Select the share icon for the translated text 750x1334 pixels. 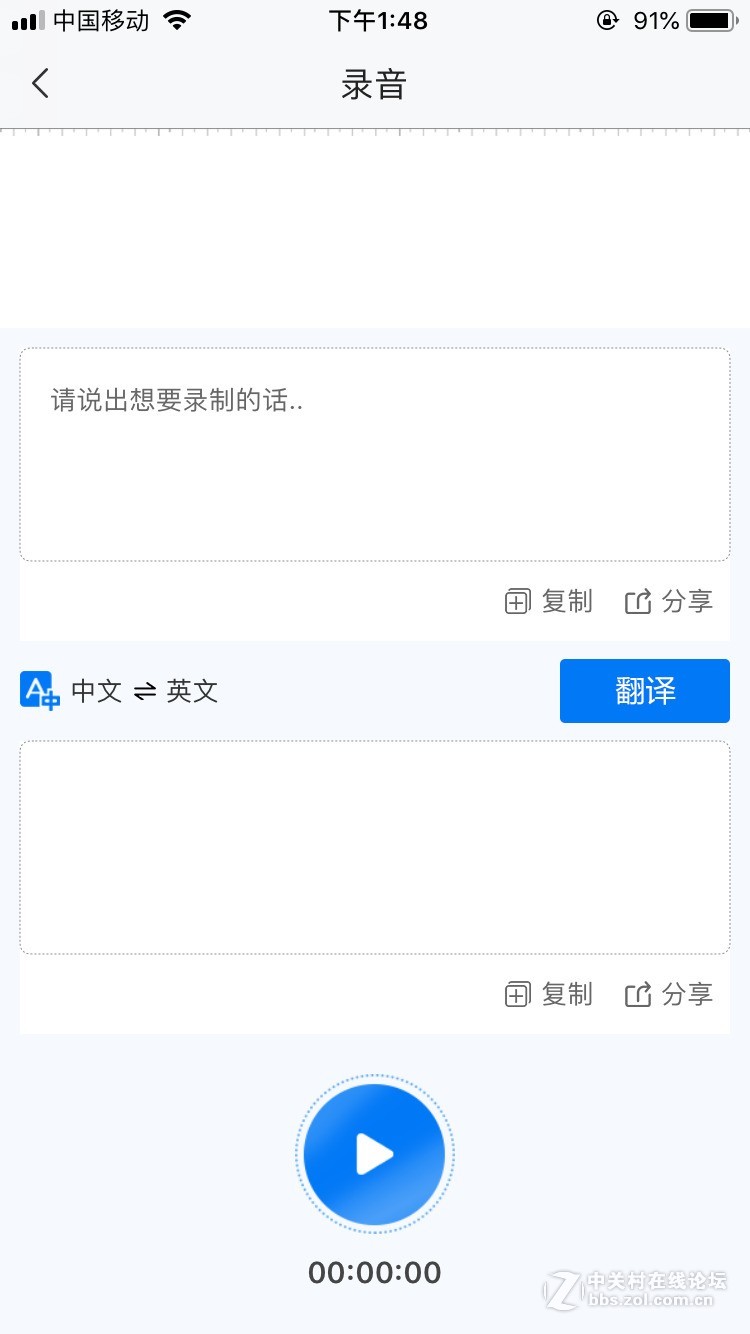(638, 994)
